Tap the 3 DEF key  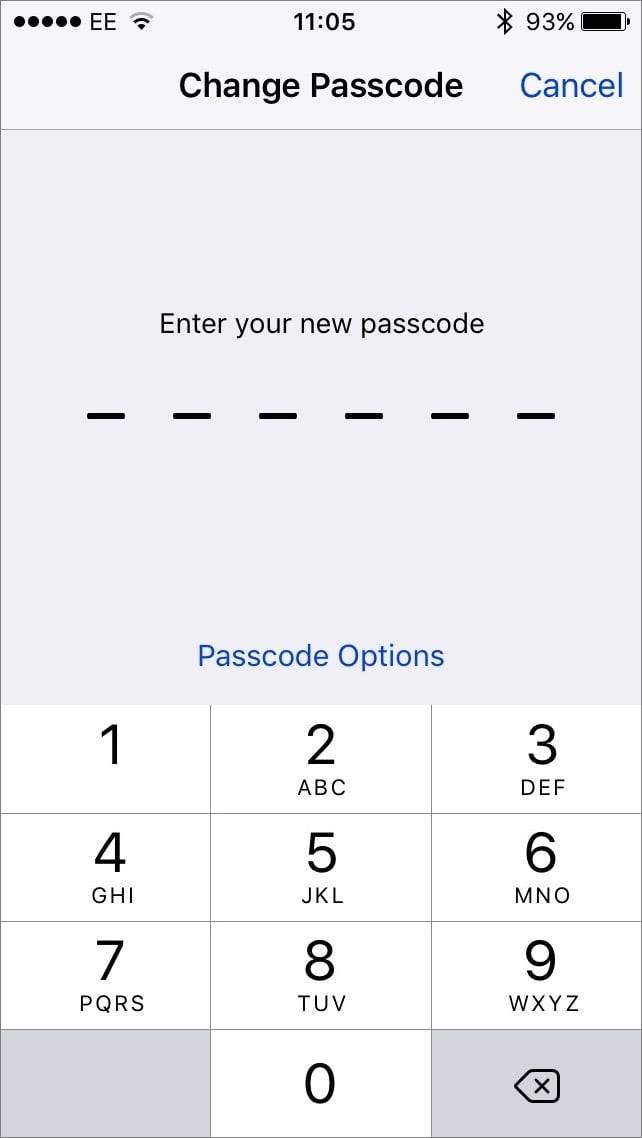click(537, 758)
